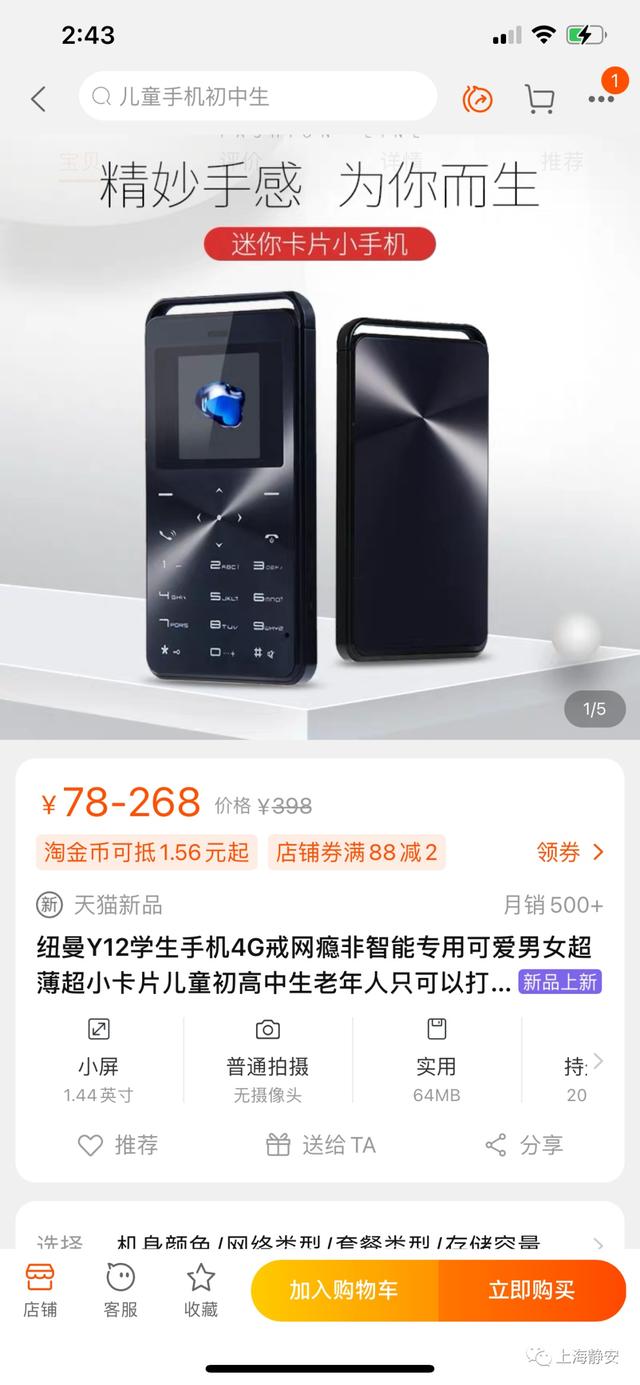Viewport: 640px width, 1385px height.
Task: Tap the search box with 儿童手机初中生
Action: [257, 97]
